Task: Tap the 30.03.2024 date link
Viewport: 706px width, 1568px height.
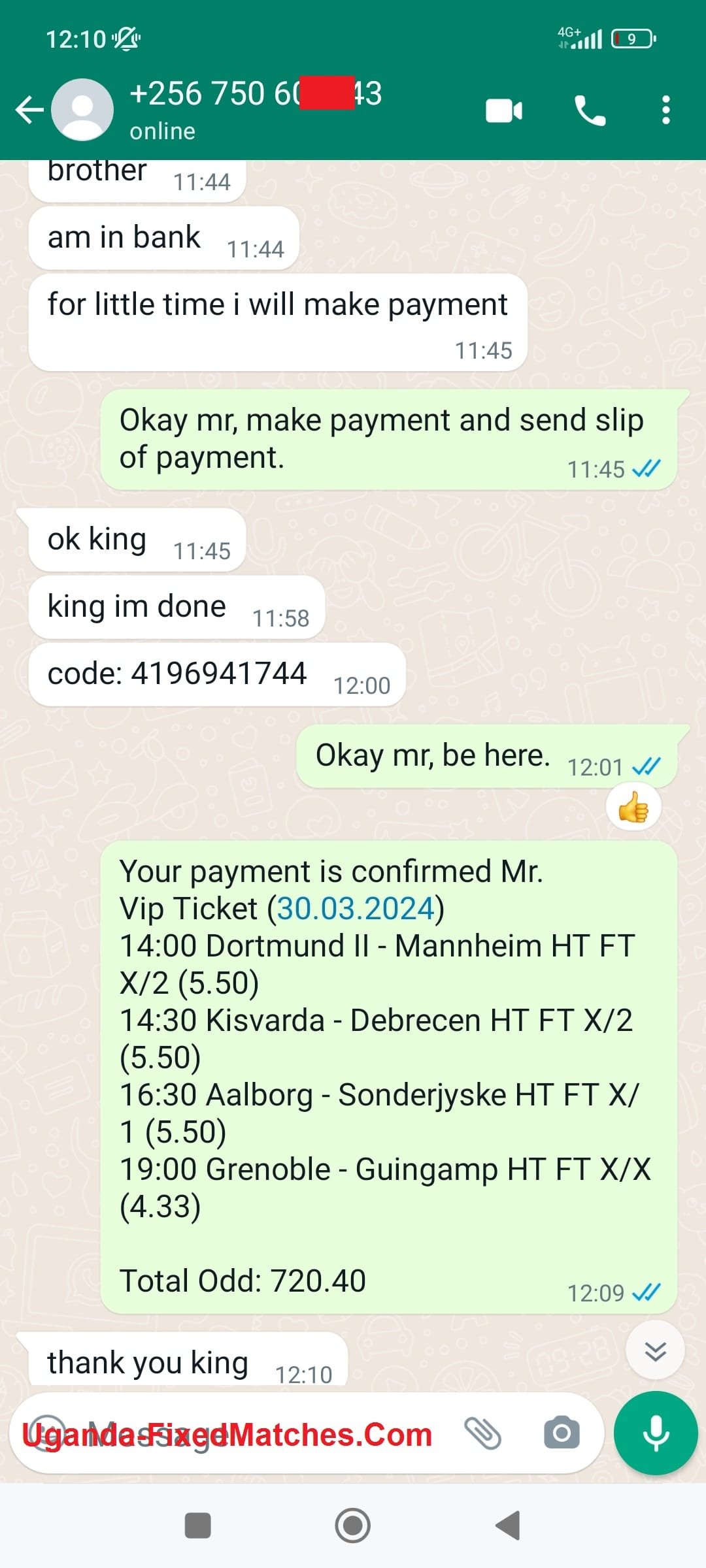Action: [356, 909]
